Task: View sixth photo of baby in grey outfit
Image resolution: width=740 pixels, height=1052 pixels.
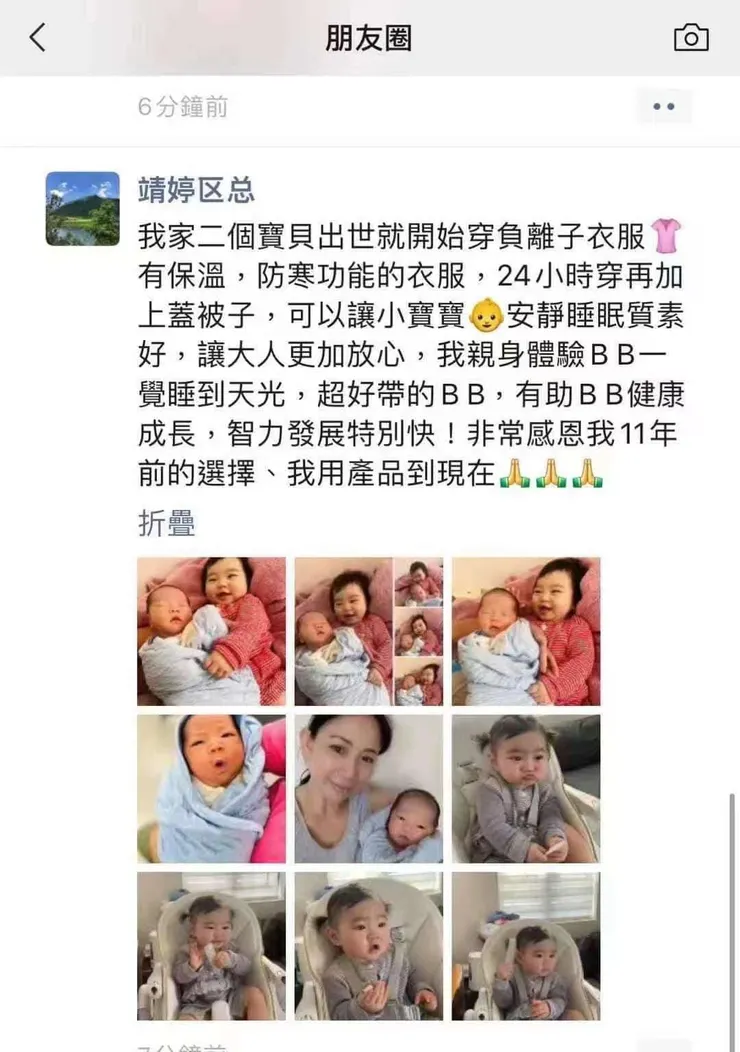Action: pos(526,788)
